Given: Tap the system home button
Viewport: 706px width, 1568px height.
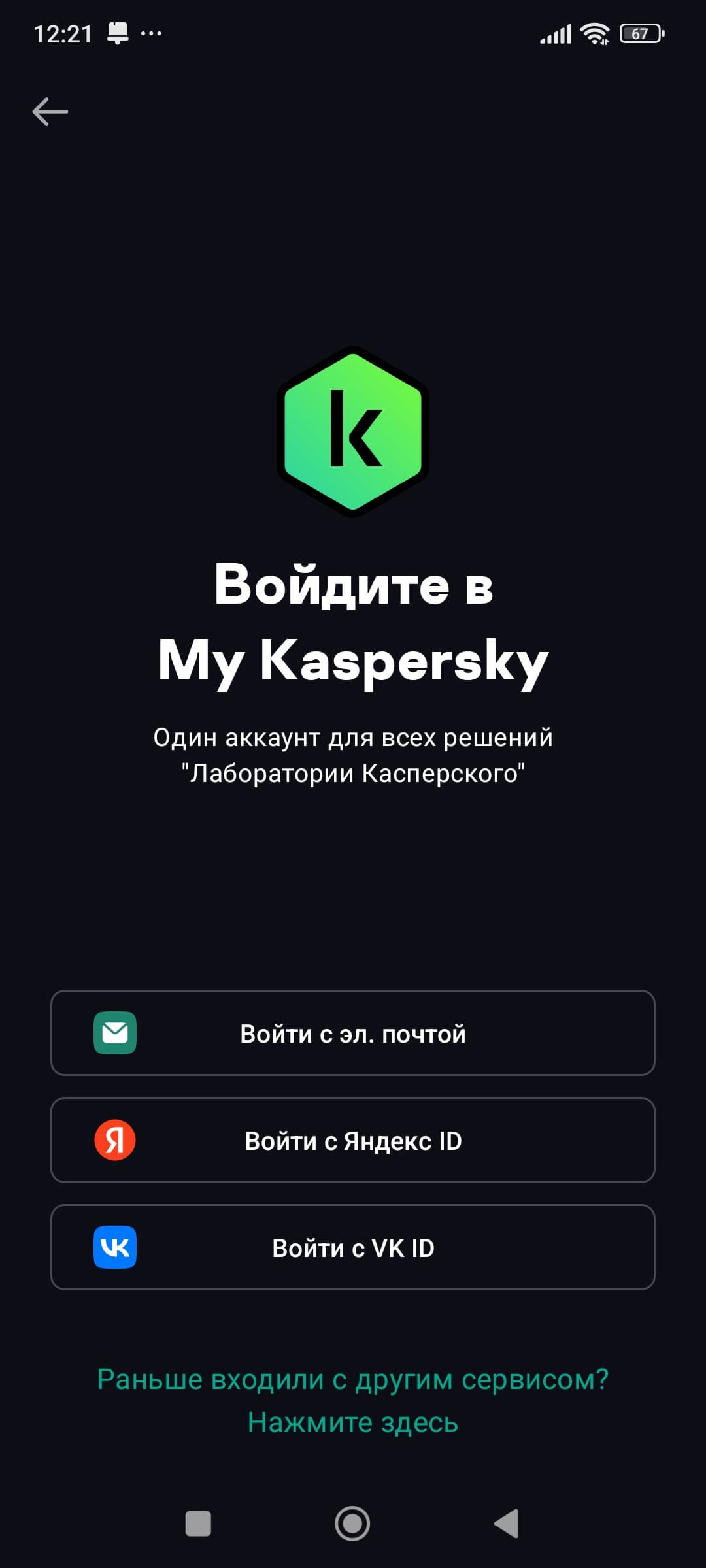Looking at the screenshot, I should pos(352,1524).
